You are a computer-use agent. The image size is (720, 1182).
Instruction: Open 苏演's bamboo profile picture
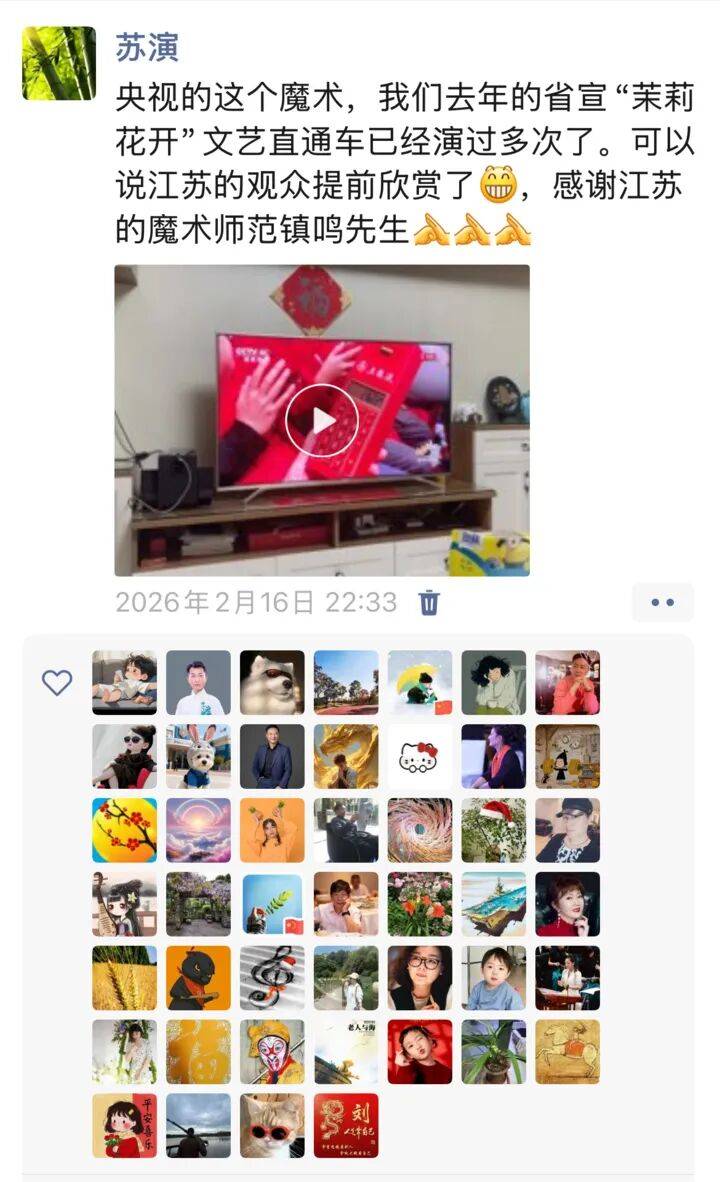tap(59, 64)
